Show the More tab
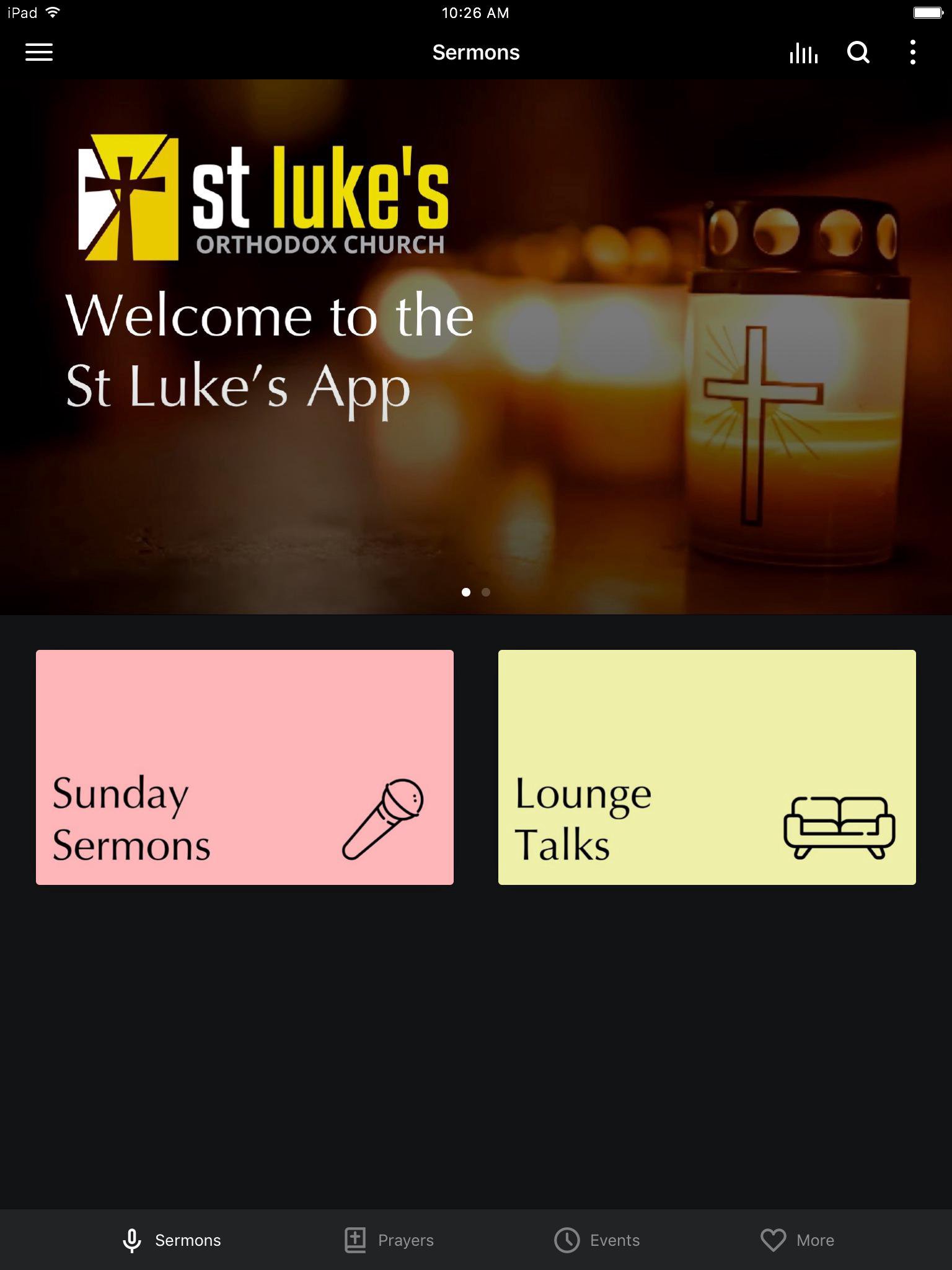952x1270 pixels. [x=798, y=1240]
